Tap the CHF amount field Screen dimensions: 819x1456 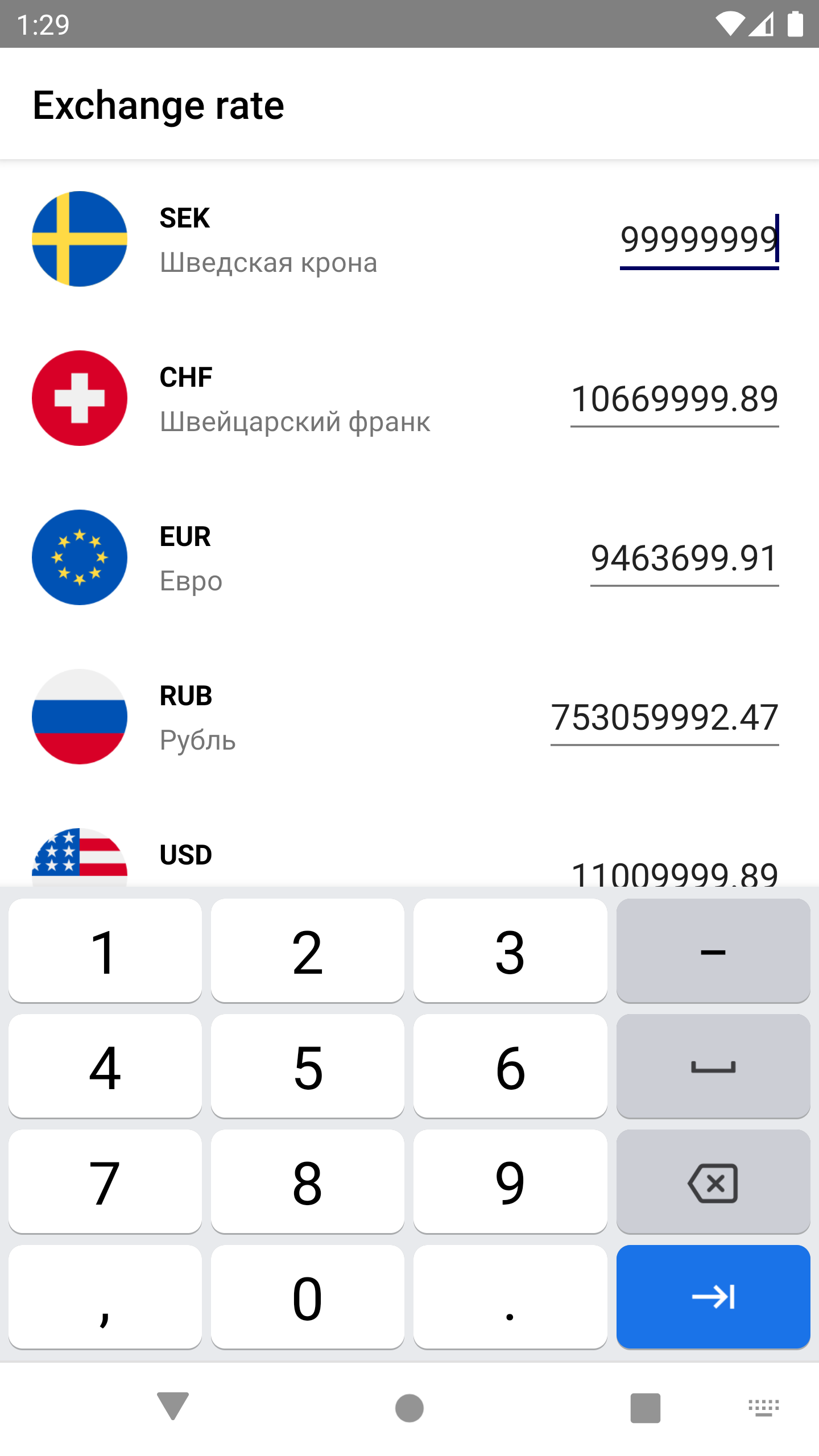(x=675, y=399)
